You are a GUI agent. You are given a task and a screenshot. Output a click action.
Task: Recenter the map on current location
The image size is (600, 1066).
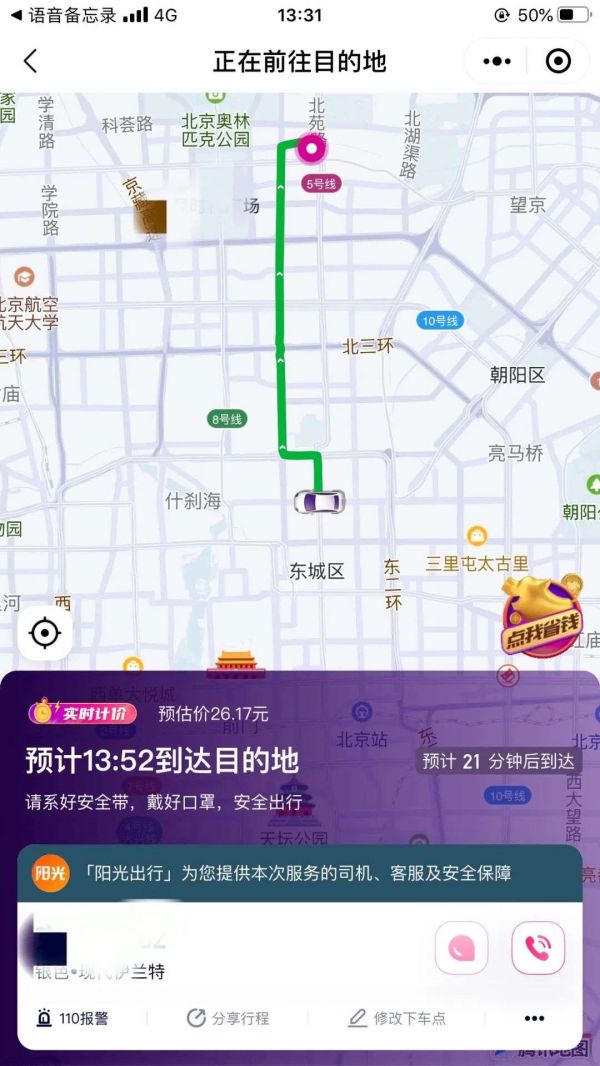coord(44,633)
